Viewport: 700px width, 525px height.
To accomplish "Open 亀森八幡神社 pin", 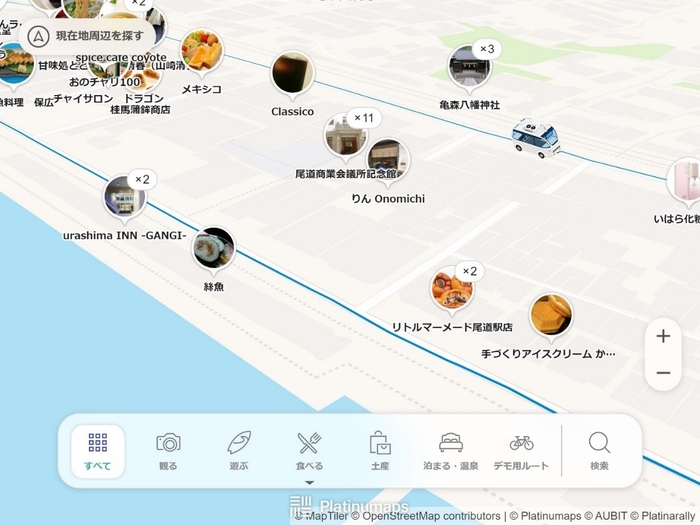I will click(x=469, y=66).
